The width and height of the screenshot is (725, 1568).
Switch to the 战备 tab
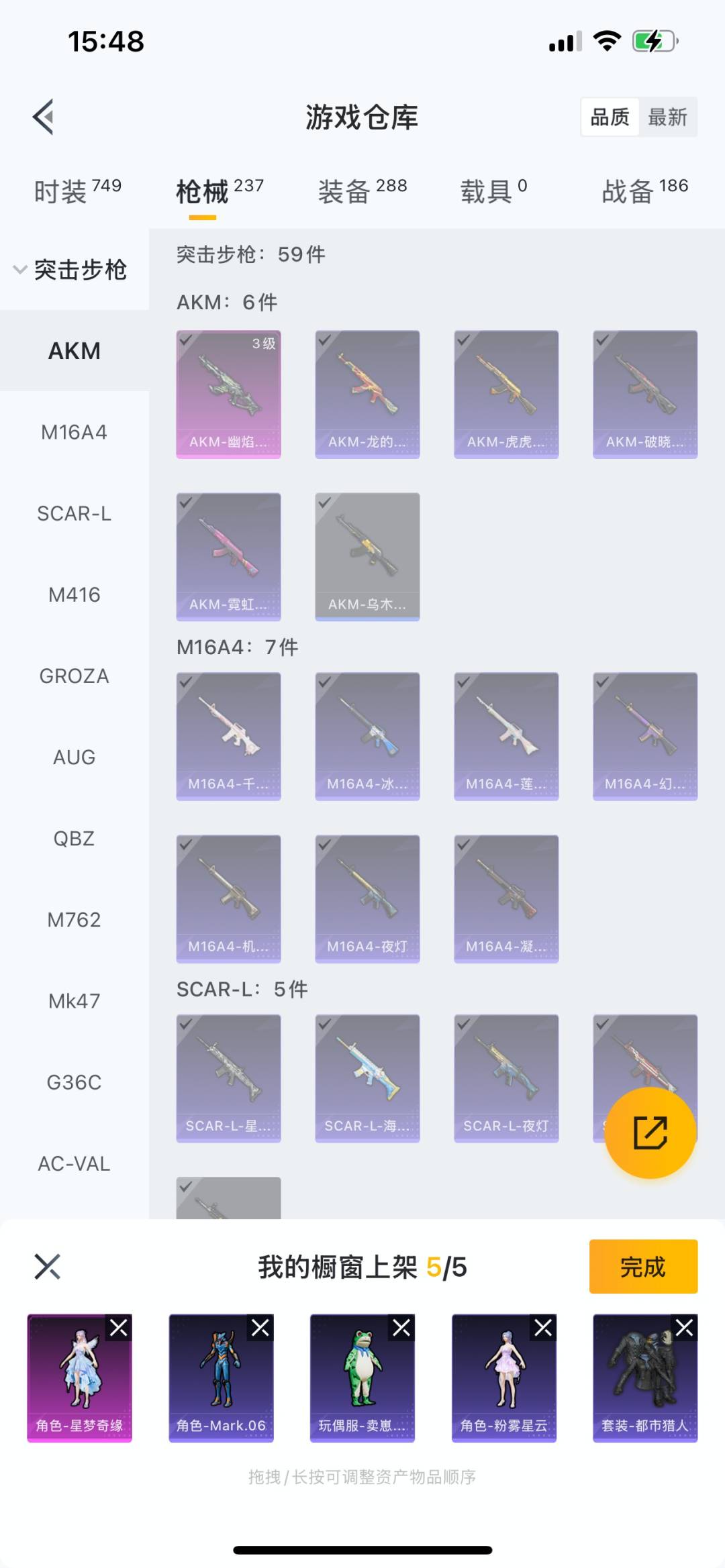click(x=644, y=191)
